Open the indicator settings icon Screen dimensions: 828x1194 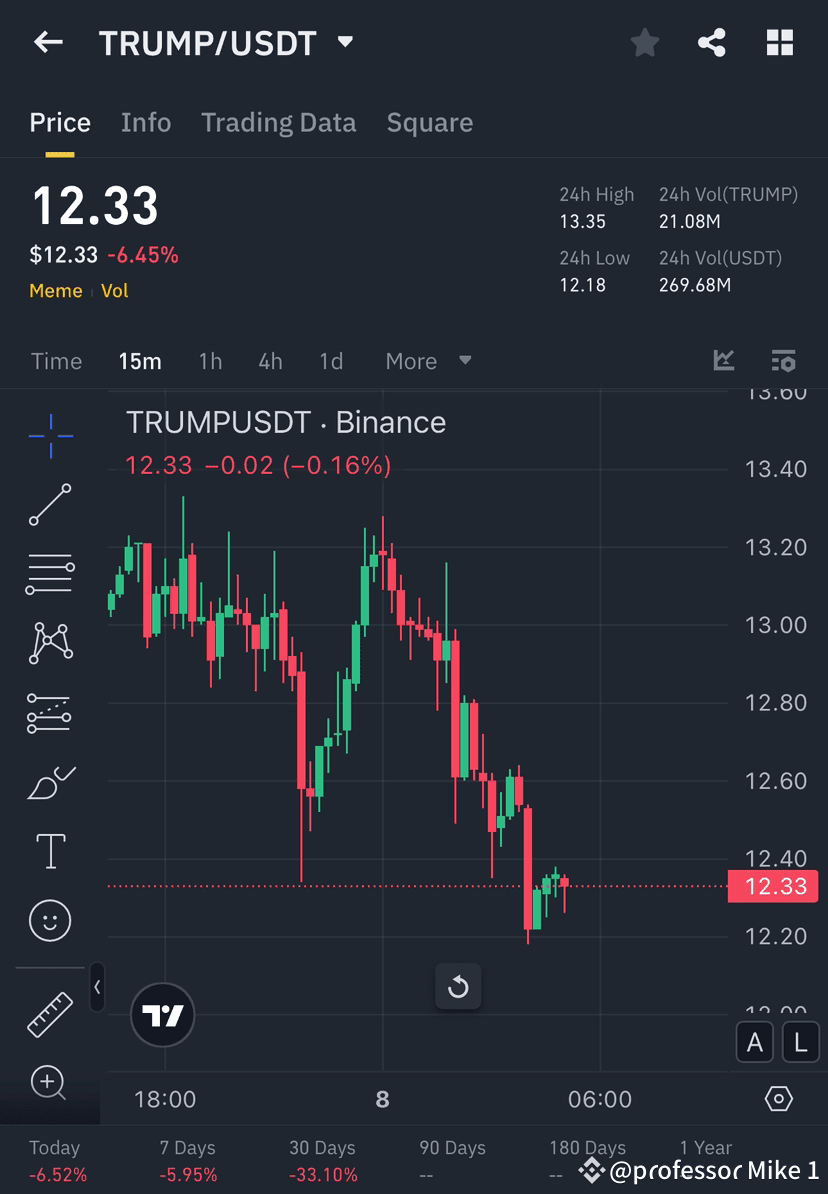[x=783, y=361]
